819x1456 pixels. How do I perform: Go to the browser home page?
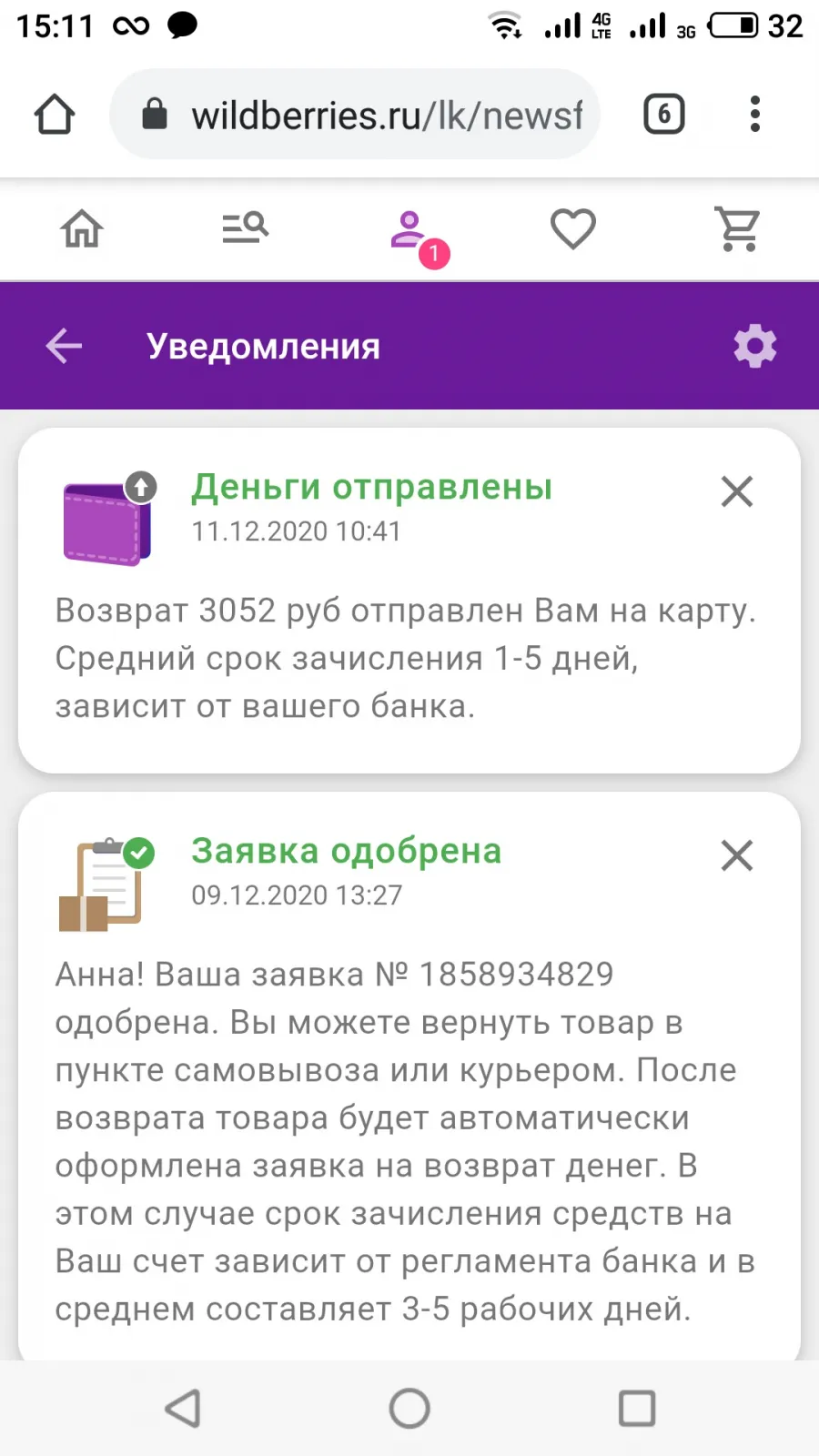pyautogui.click(x=55, y=115)
